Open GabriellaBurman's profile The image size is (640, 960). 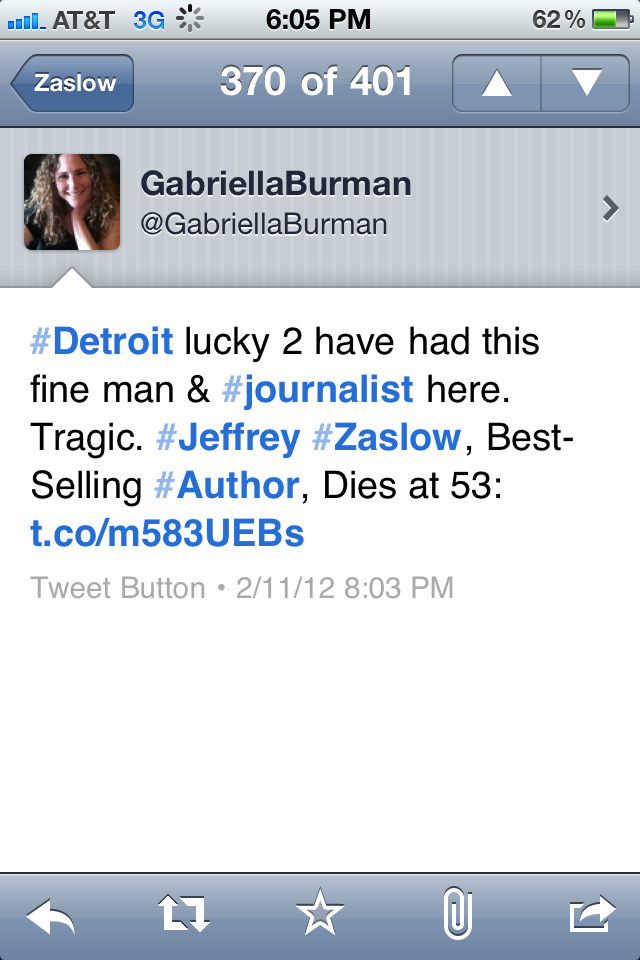(x=320, y=203)
